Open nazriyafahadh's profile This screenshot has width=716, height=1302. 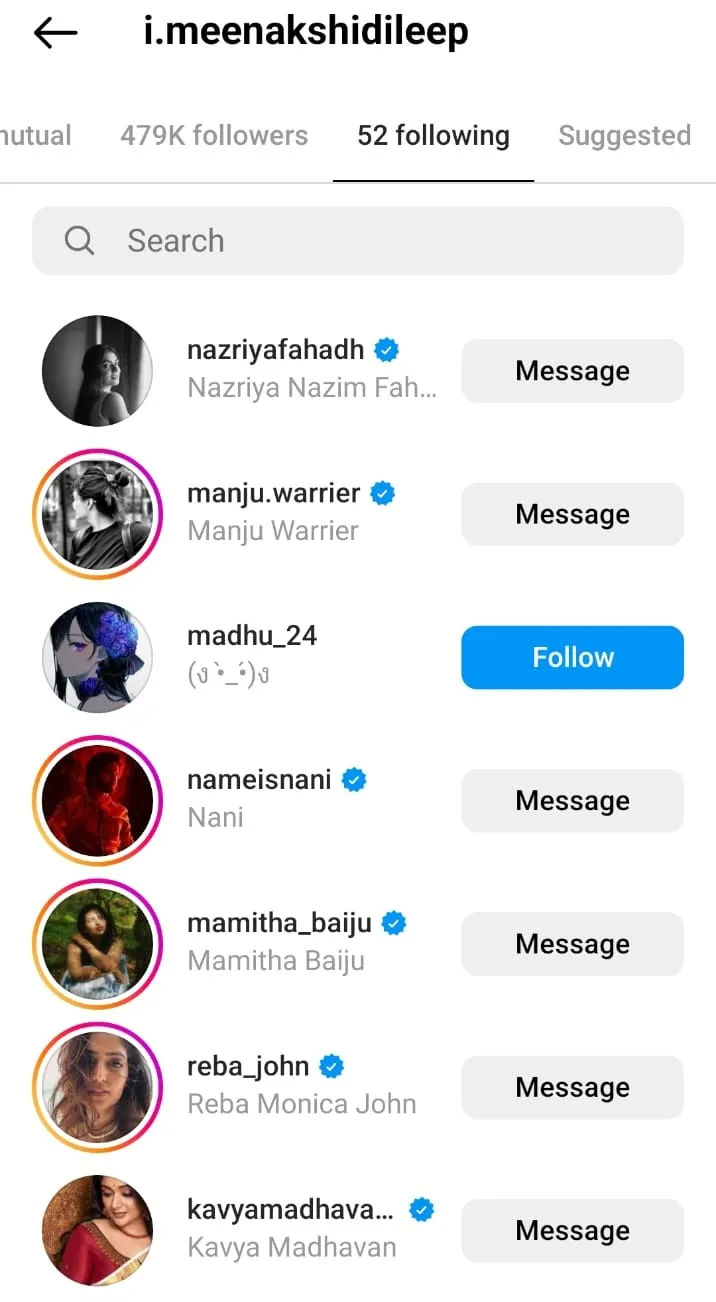click(x=275, y=350)
